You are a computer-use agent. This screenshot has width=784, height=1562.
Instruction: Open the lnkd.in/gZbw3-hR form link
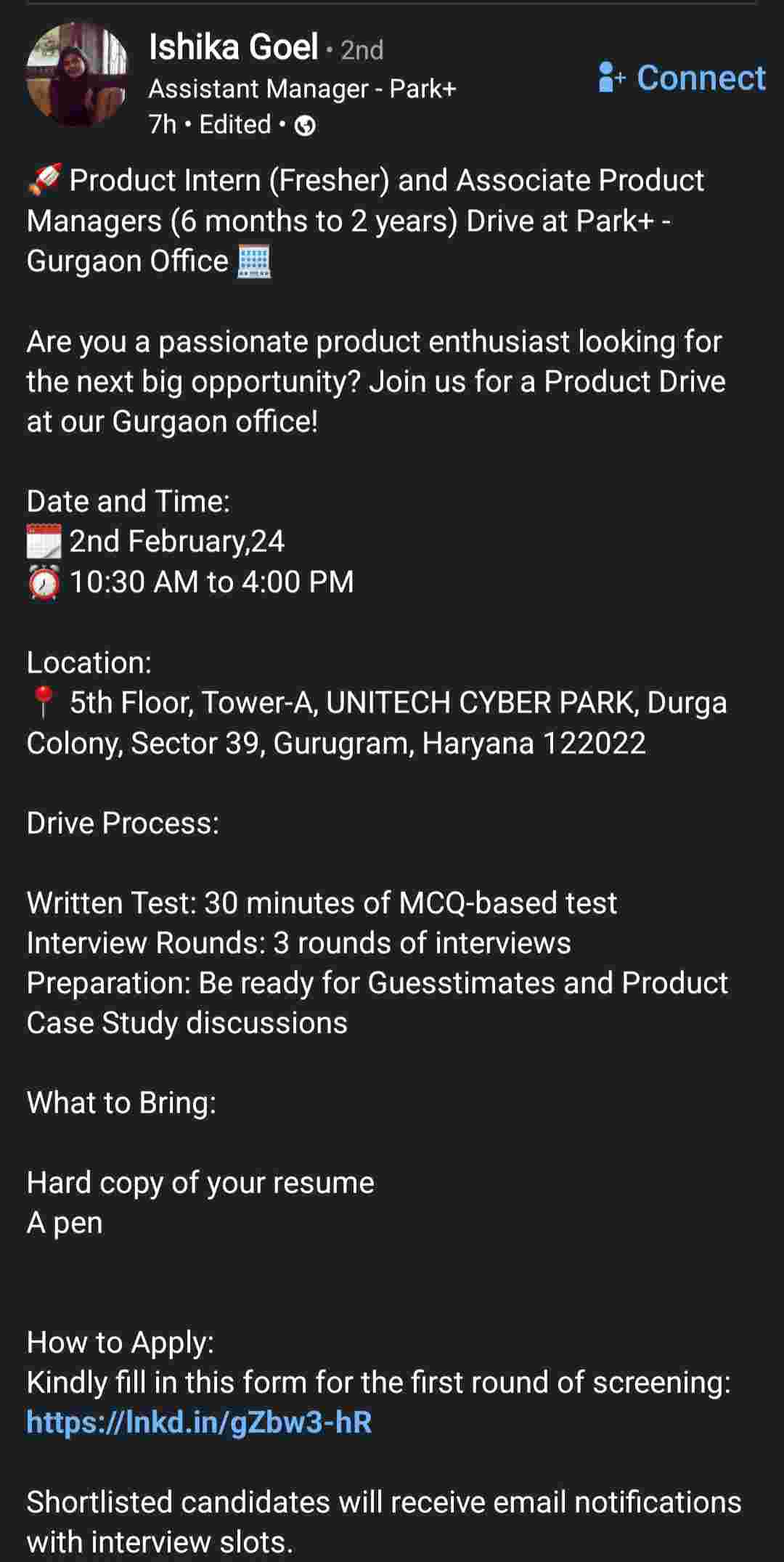coord(199,1422)
